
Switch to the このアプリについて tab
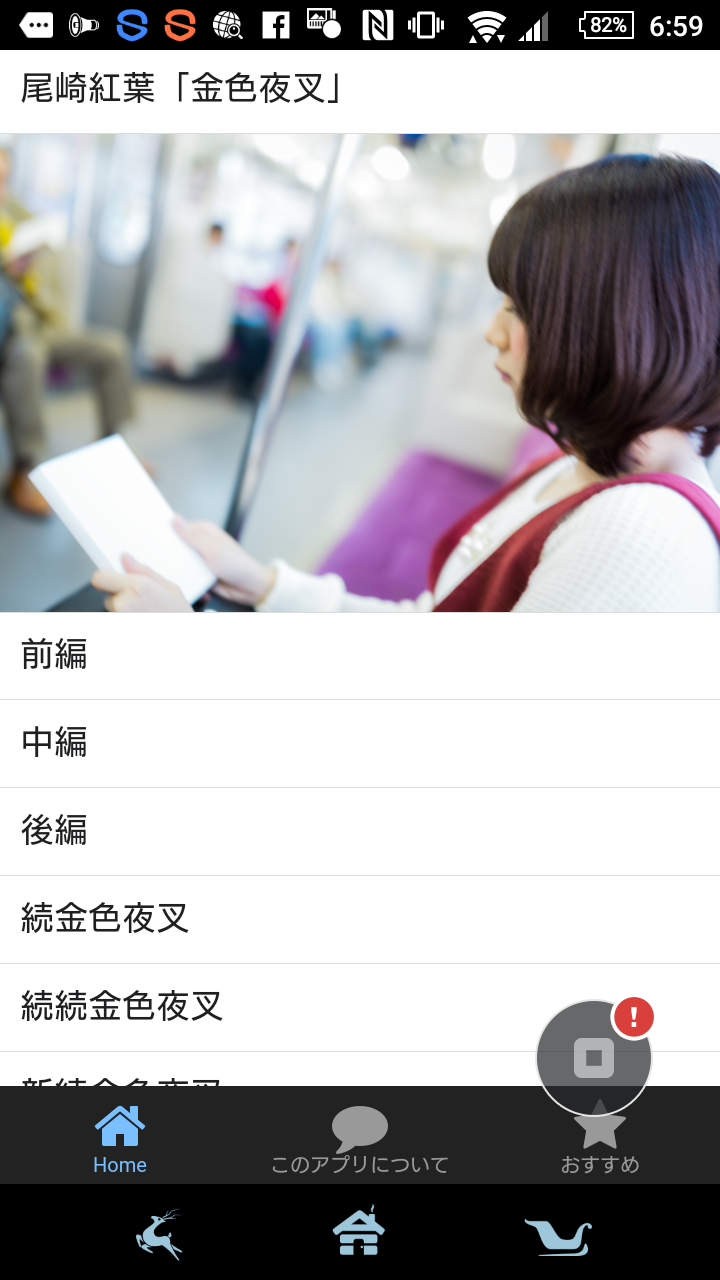click(360, 1138)
